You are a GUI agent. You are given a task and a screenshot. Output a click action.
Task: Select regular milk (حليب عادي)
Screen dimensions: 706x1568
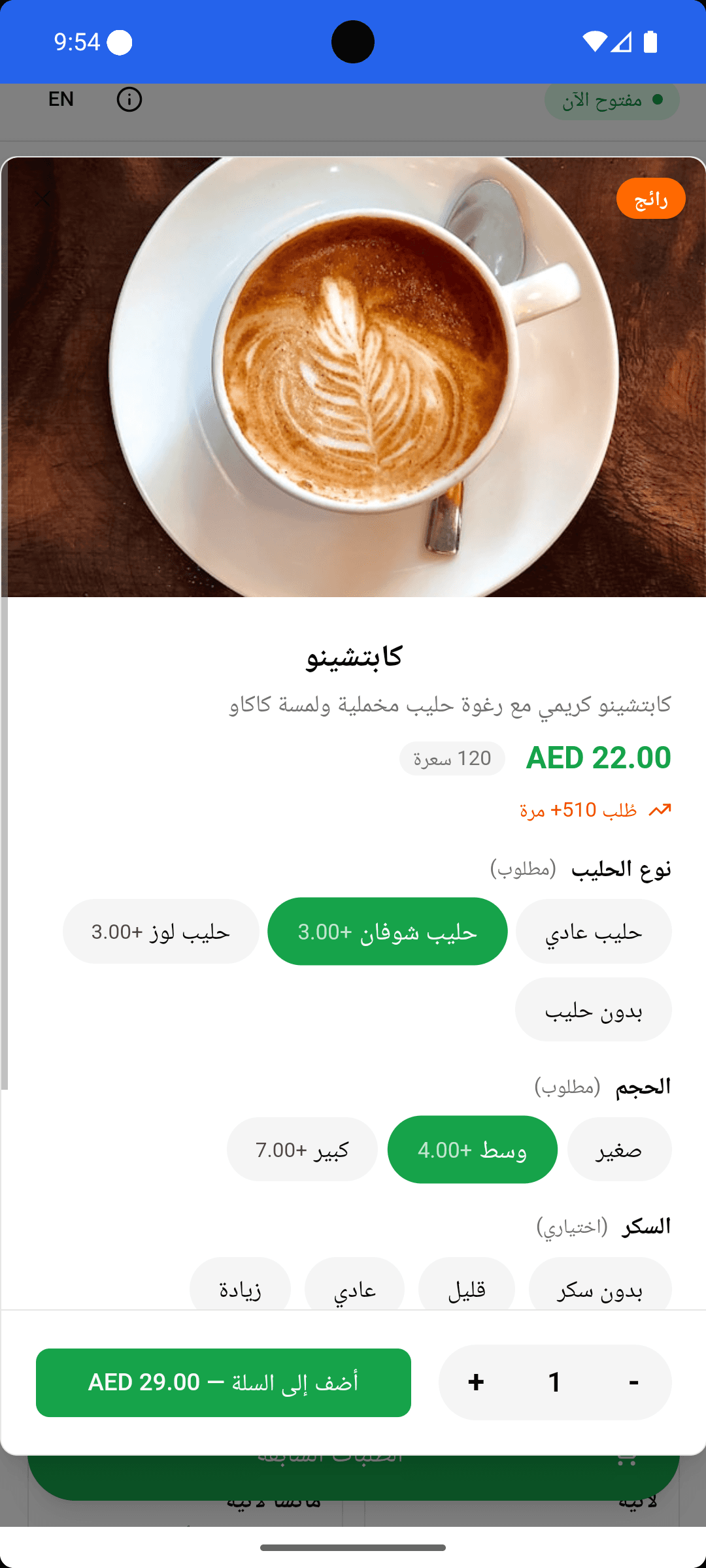[594, 931]
